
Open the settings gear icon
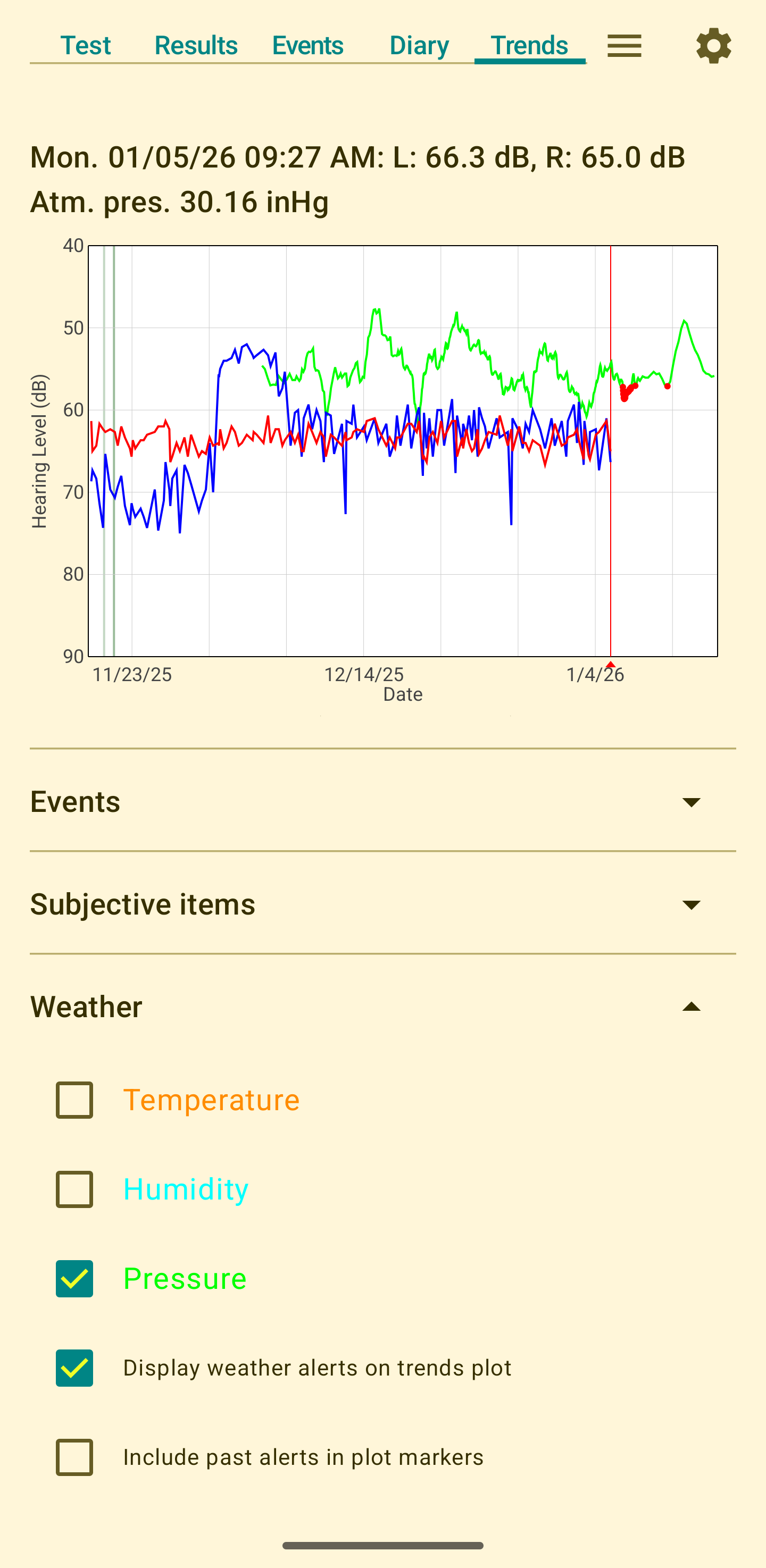(714, 45)
